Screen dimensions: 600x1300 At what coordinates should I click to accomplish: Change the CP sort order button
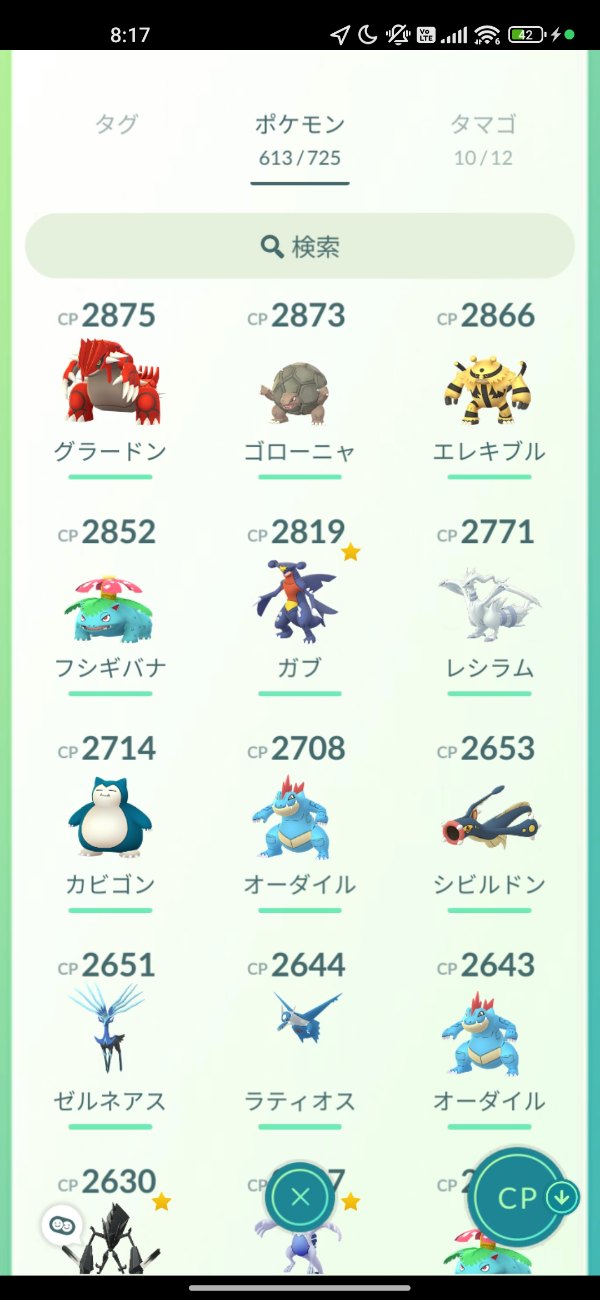(x=519, y=1197)
